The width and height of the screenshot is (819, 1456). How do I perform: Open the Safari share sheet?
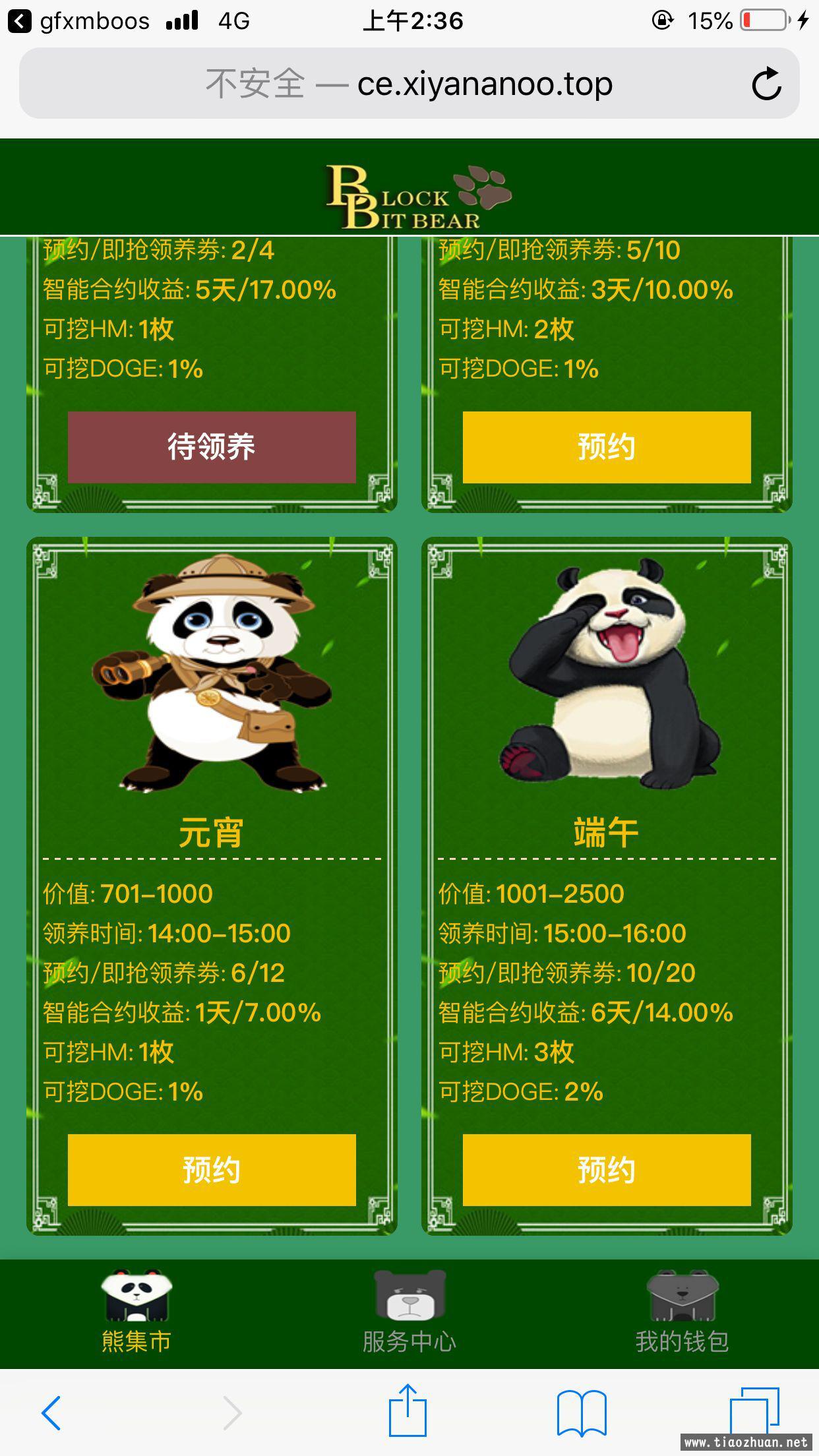point(408,1411)
